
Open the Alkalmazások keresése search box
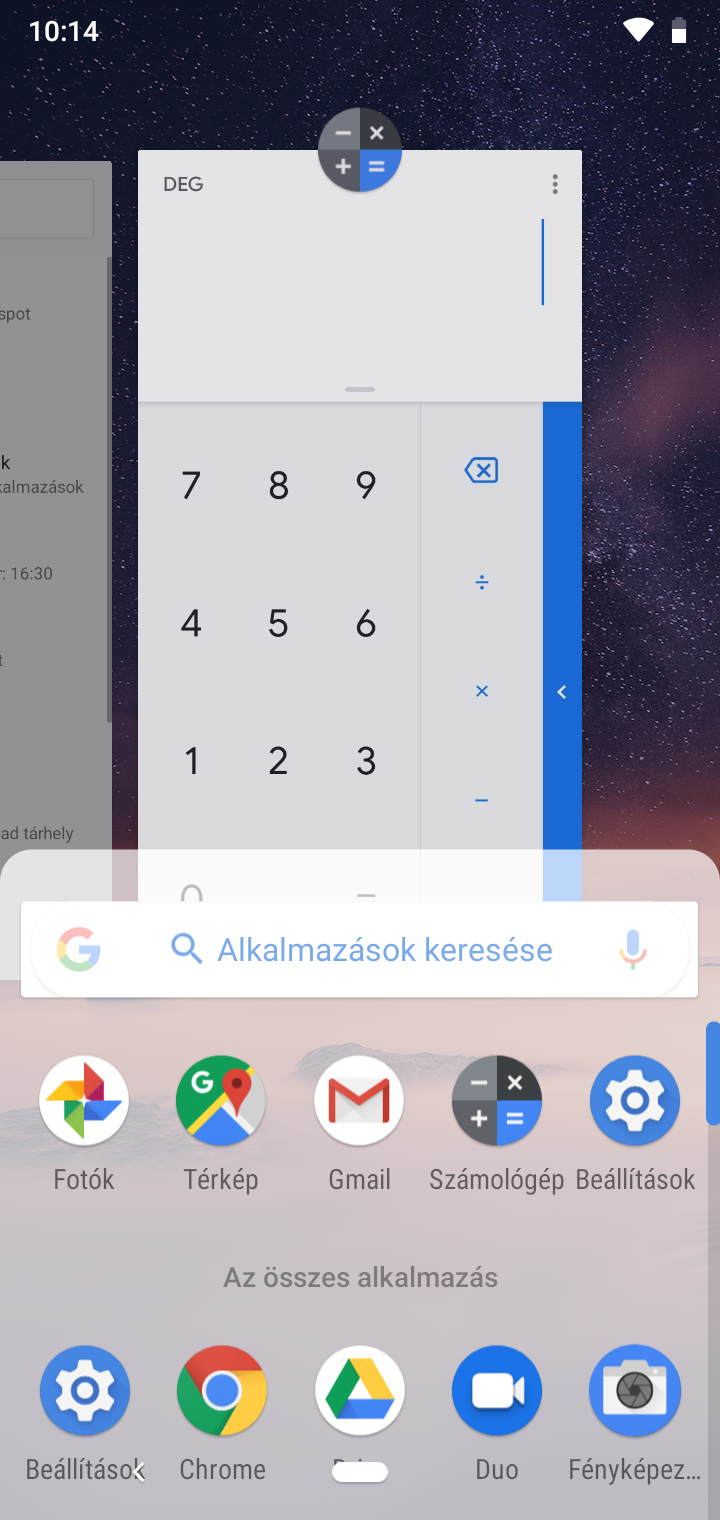pyautogui.click(x=385, y=949)
